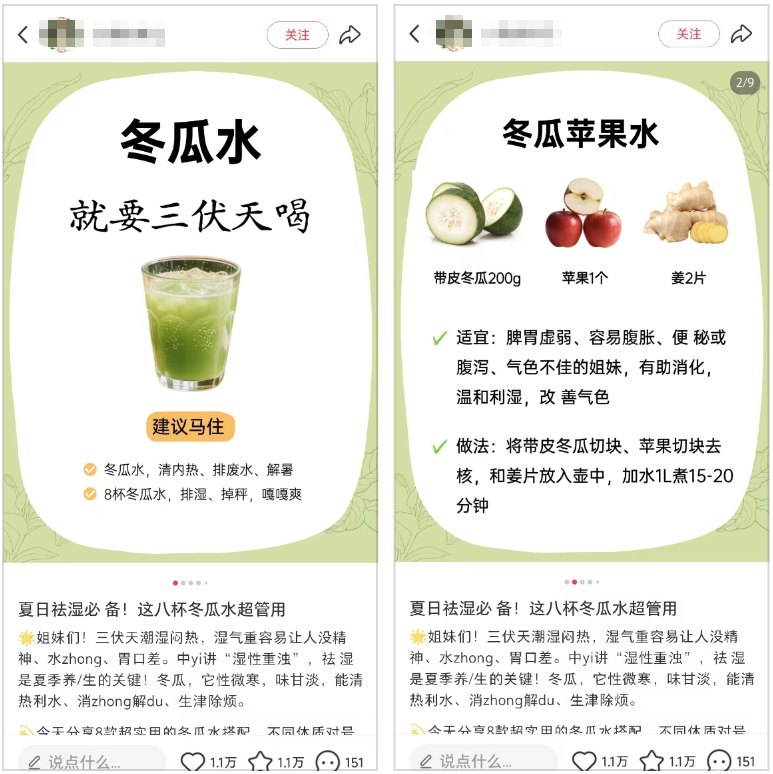Open comments via the comment bubble icon
The height and width of the screenshot is (774, 773).
pos(329,760)
